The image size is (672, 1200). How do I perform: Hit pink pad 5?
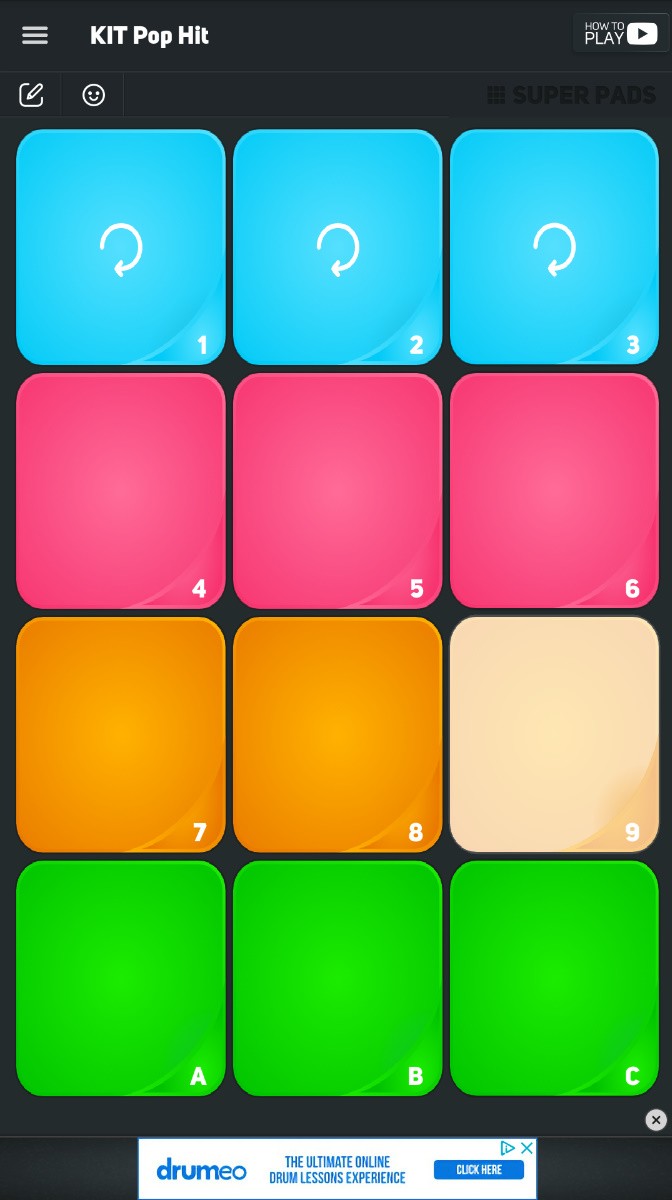tap(337, 491)
